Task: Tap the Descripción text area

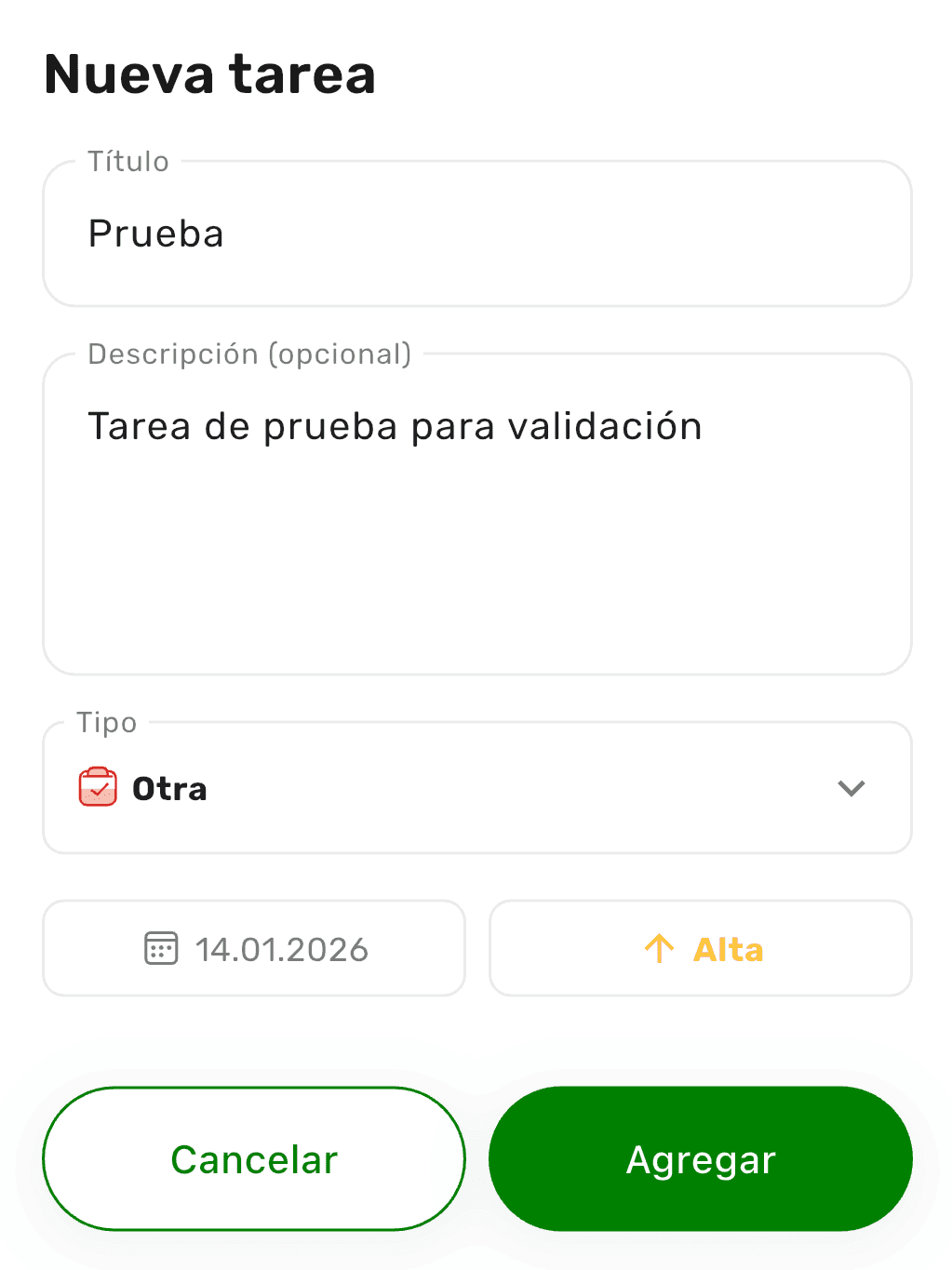Action: [x=476, y=514]
